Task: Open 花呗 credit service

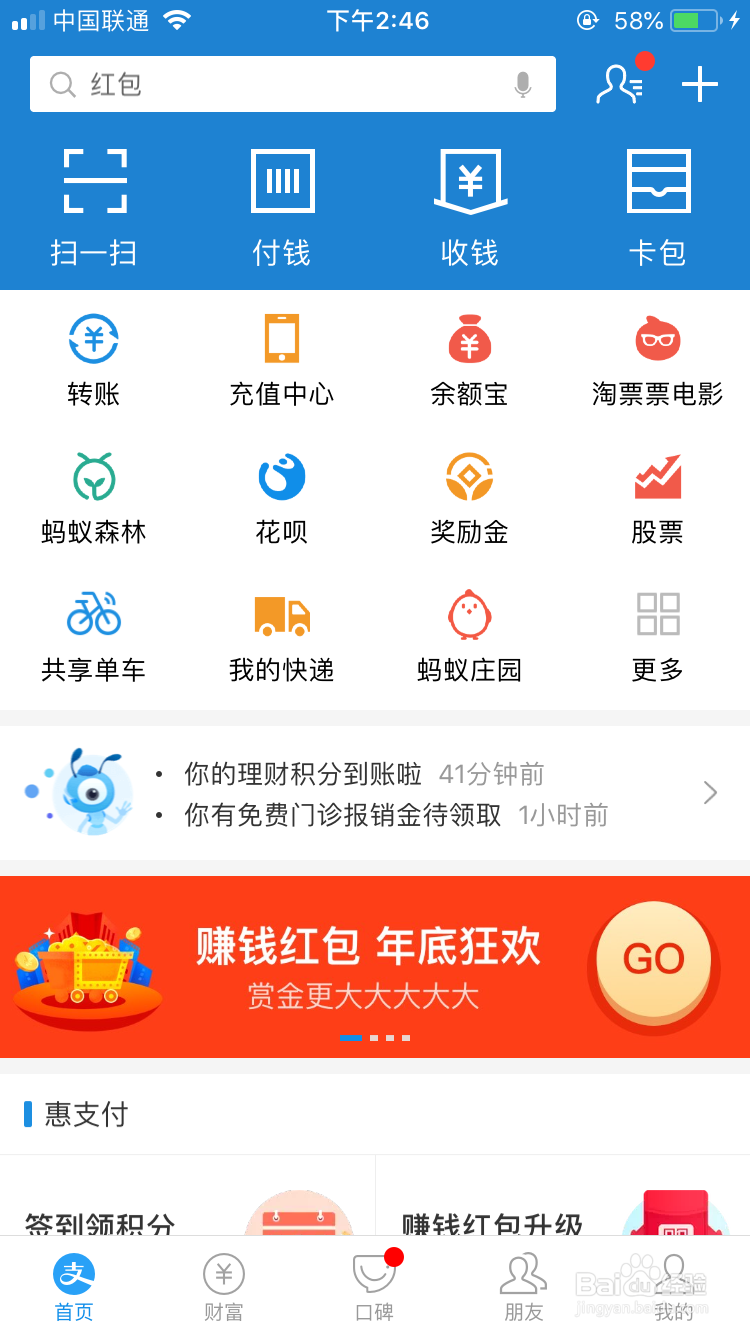Action: click(282, 495)
